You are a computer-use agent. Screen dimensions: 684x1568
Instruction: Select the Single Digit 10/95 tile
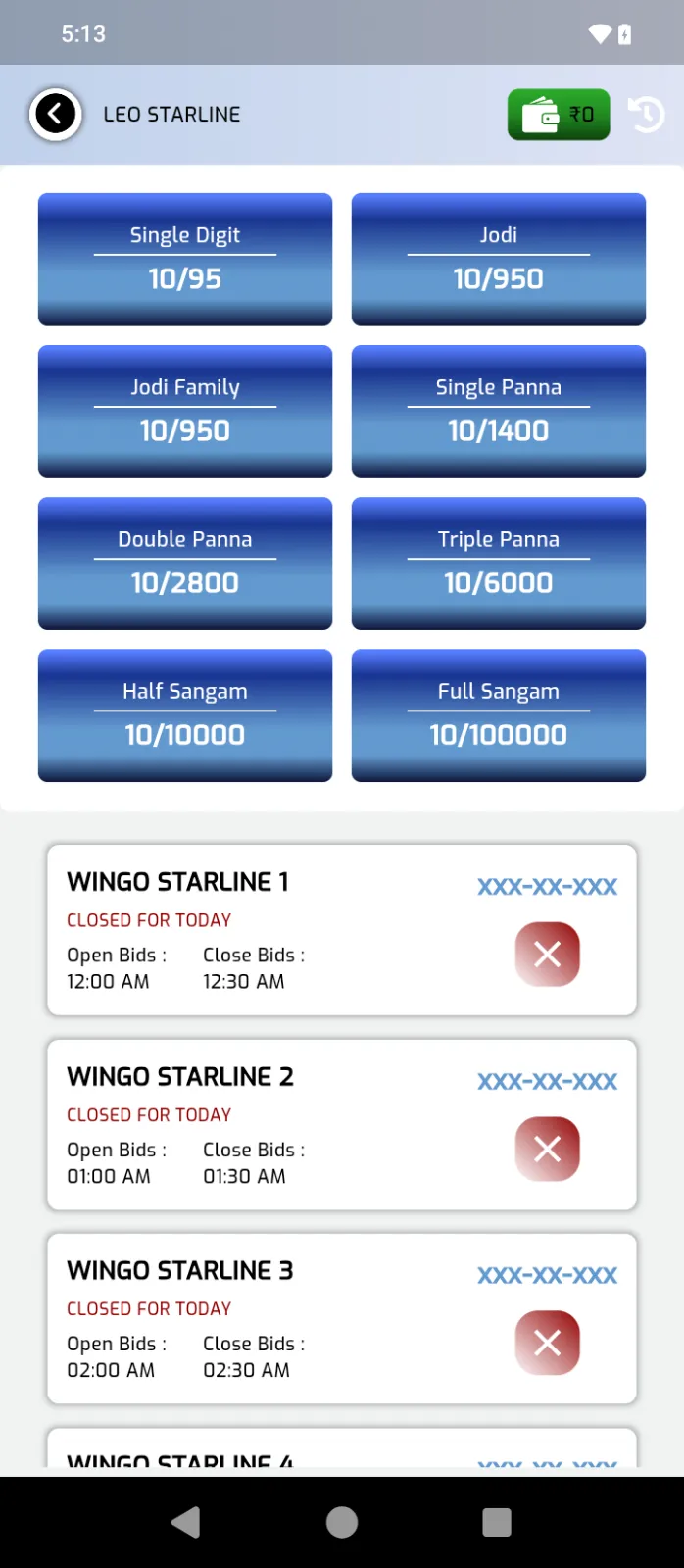pos(185,259)
